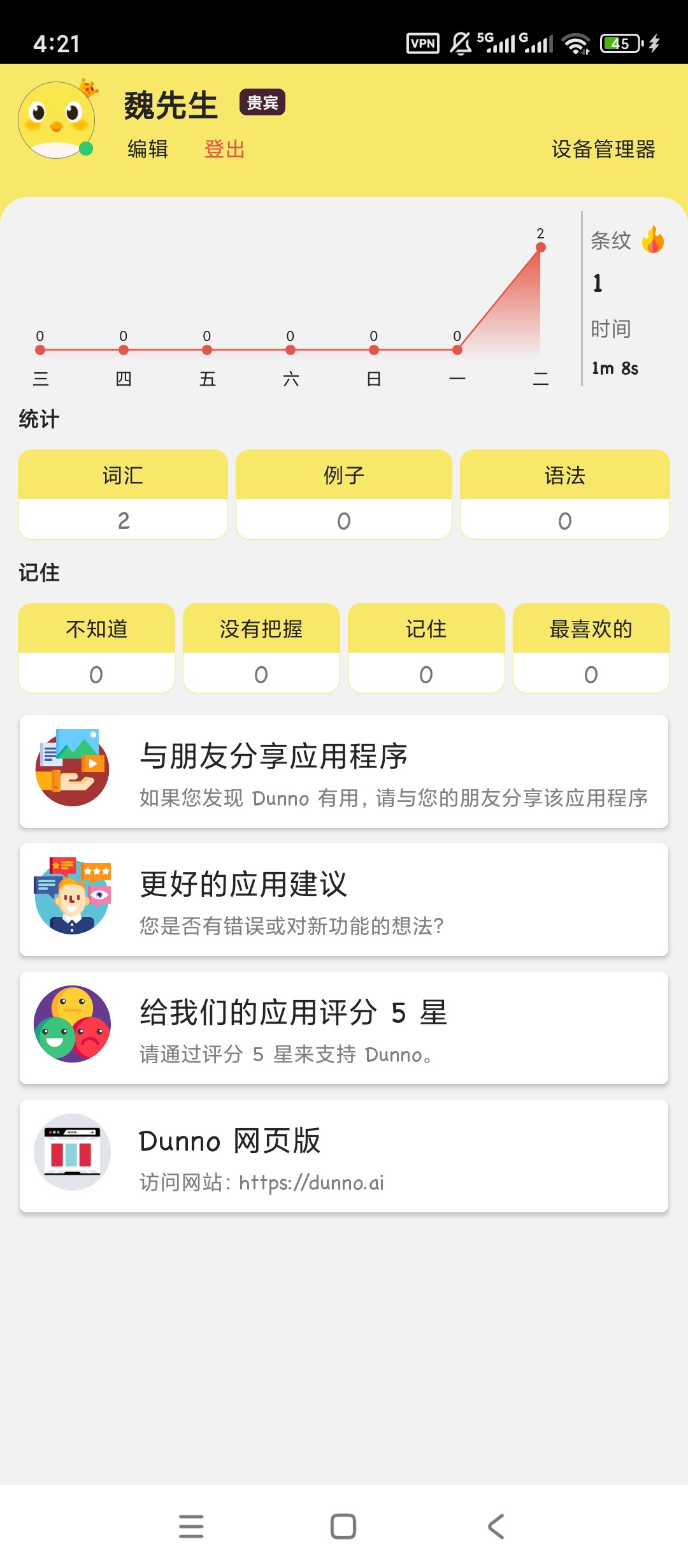This screenshot has width=688, height=1568.
Task: Open 更好的应用建议 feedback row
Action: click(344, 900)
